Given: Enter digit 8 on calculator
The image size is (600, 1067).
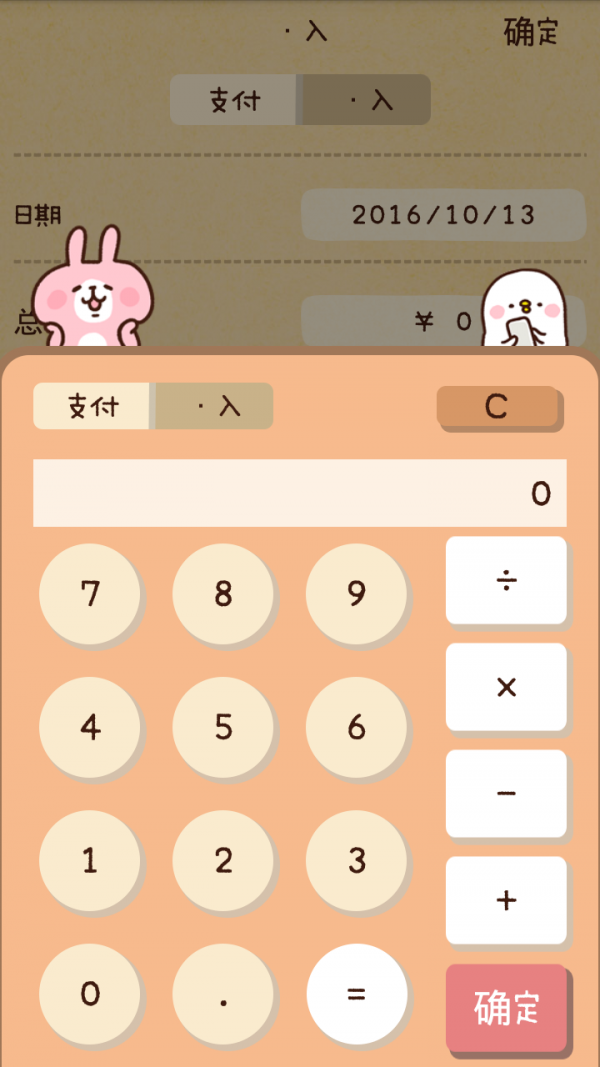Looking at the screenshot, I should [223, 594].
